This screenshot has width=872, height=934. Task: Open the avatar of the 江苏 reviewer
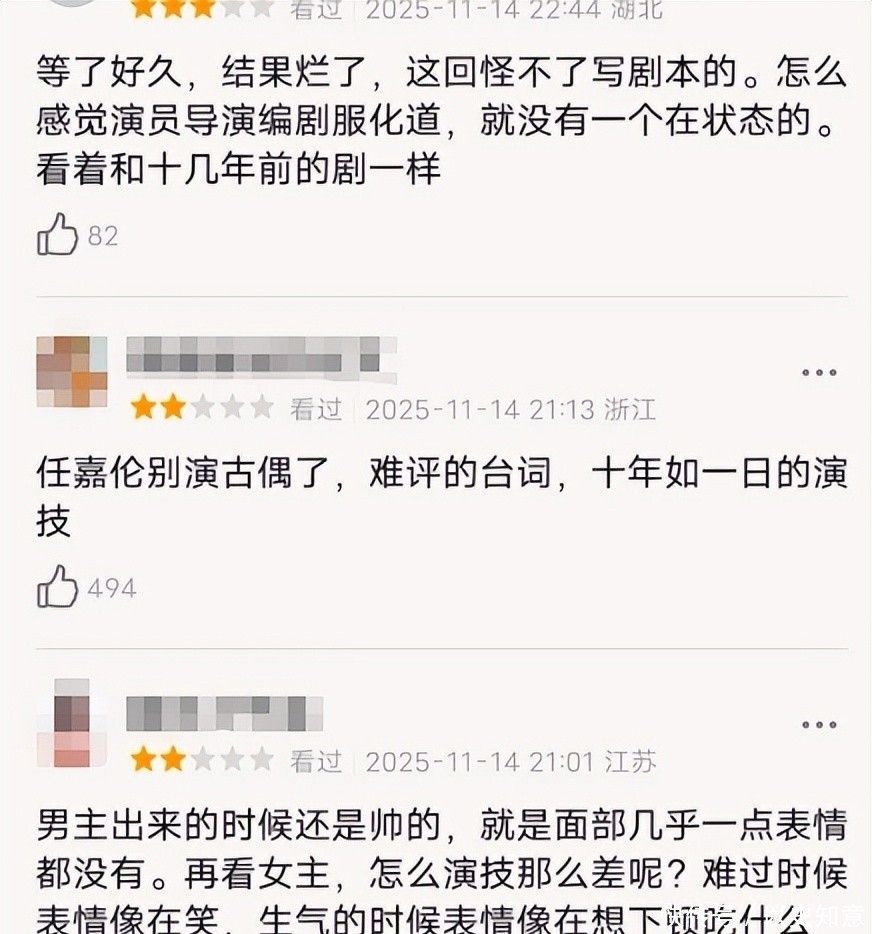72,723
